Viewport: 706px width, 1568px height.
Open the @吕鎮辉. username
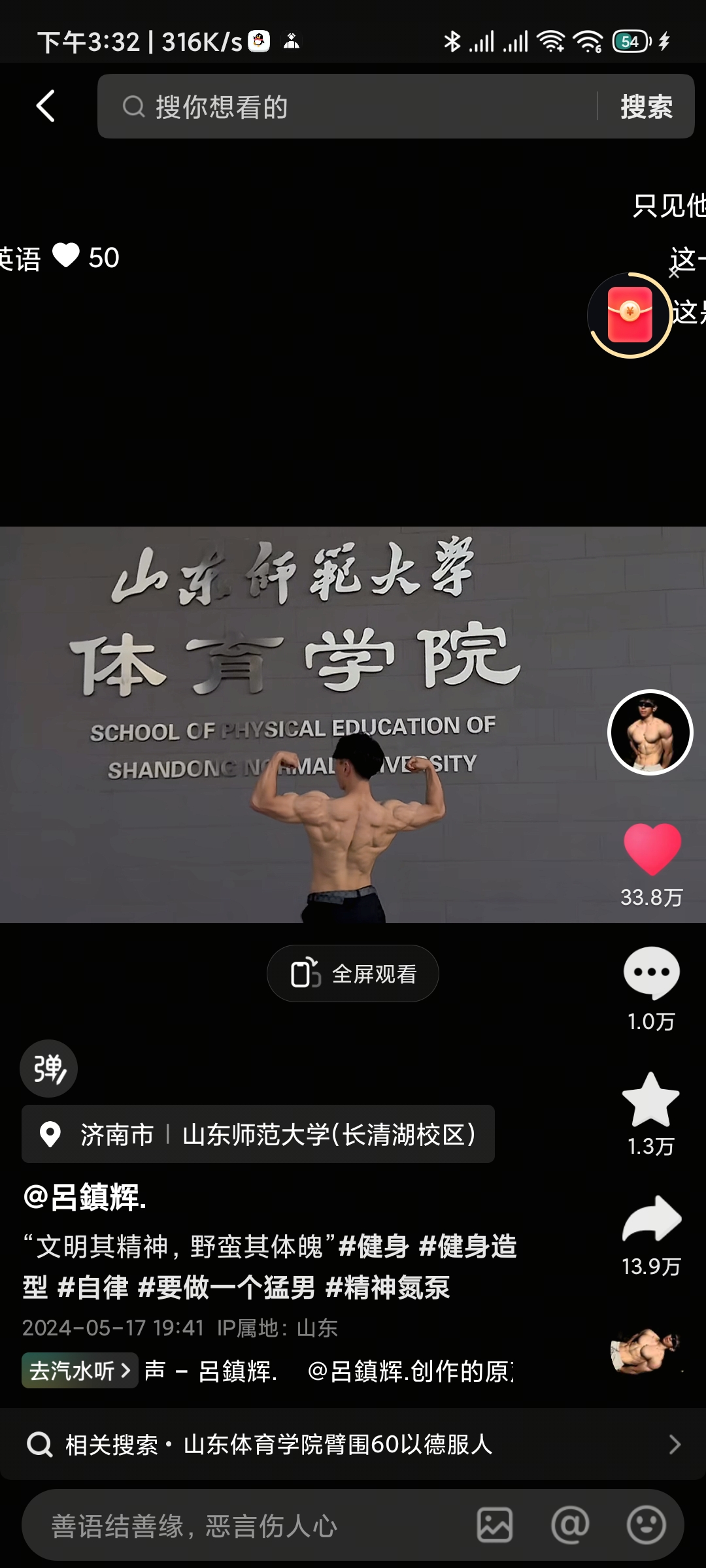click(85, 1198)
